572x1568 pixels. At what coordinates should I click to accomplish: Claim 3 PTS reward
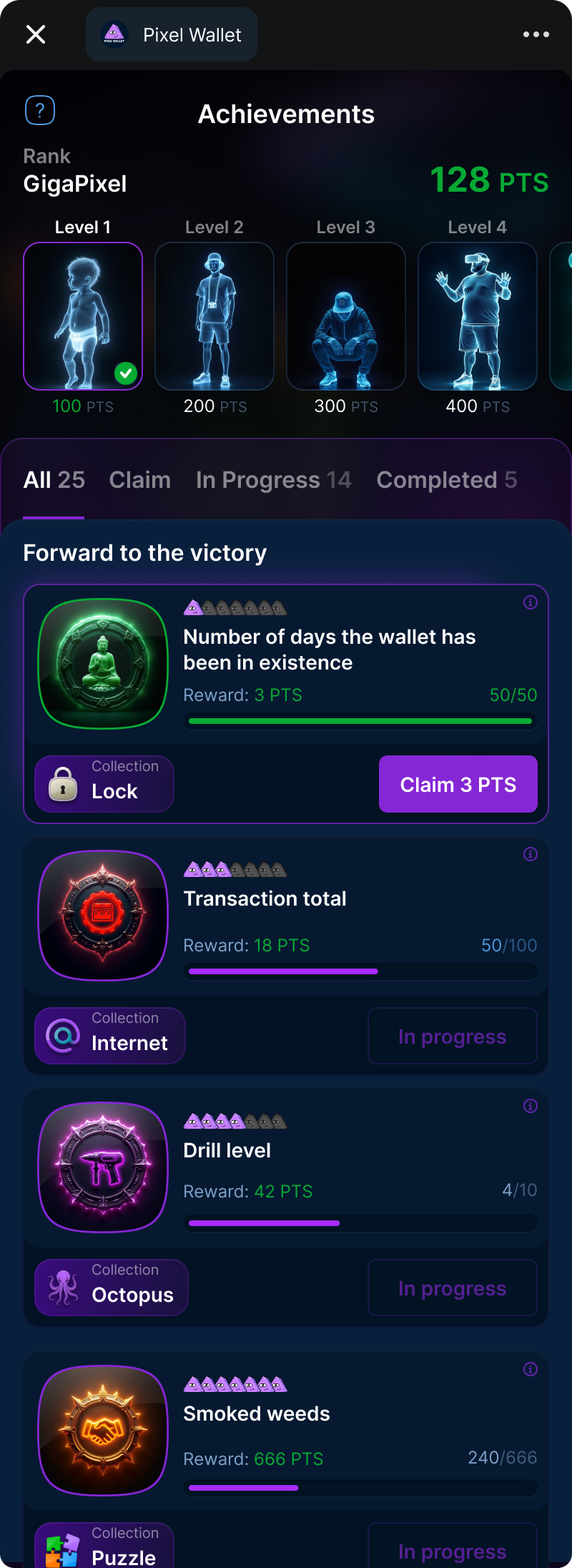coord(458,784)
